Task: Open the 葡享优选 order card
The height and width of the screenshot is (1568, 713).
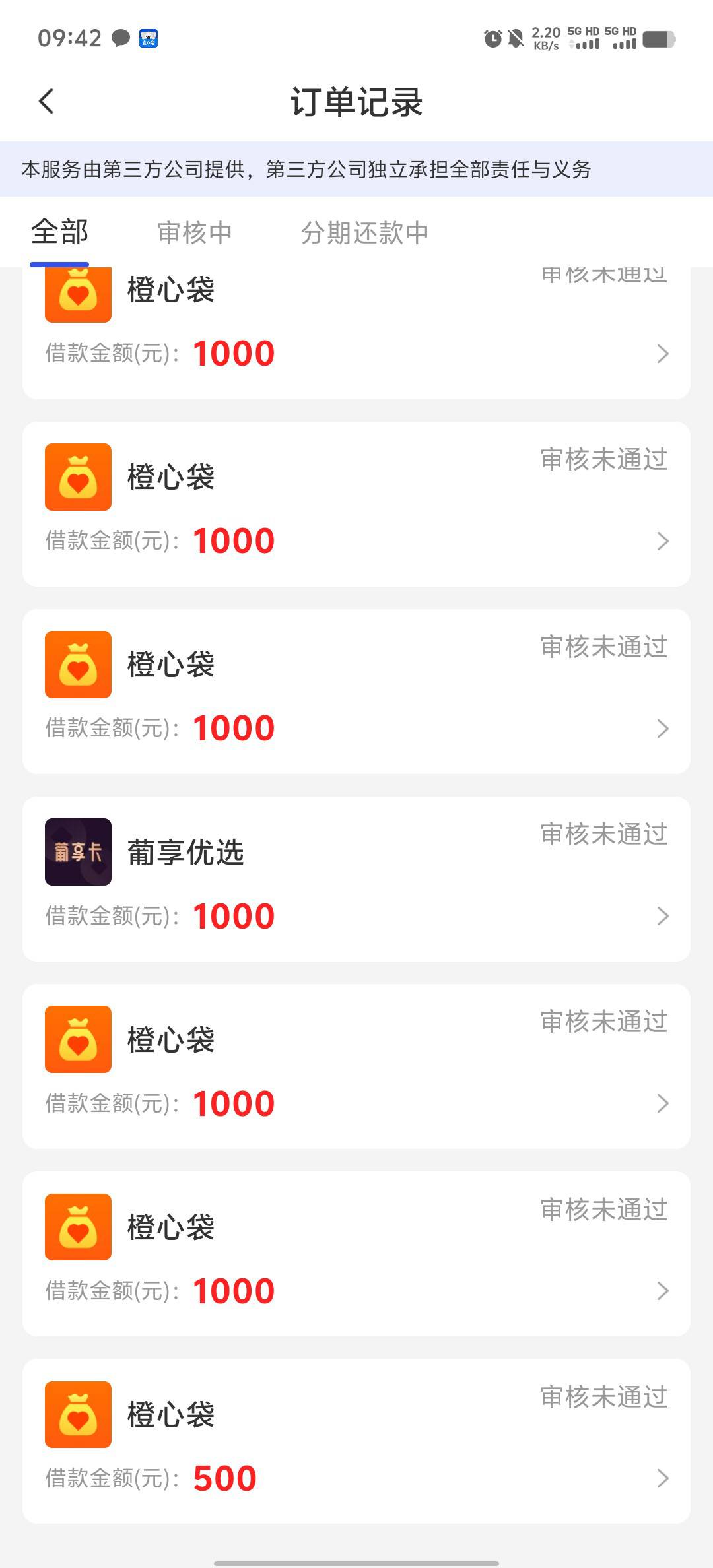Action: 356,879
